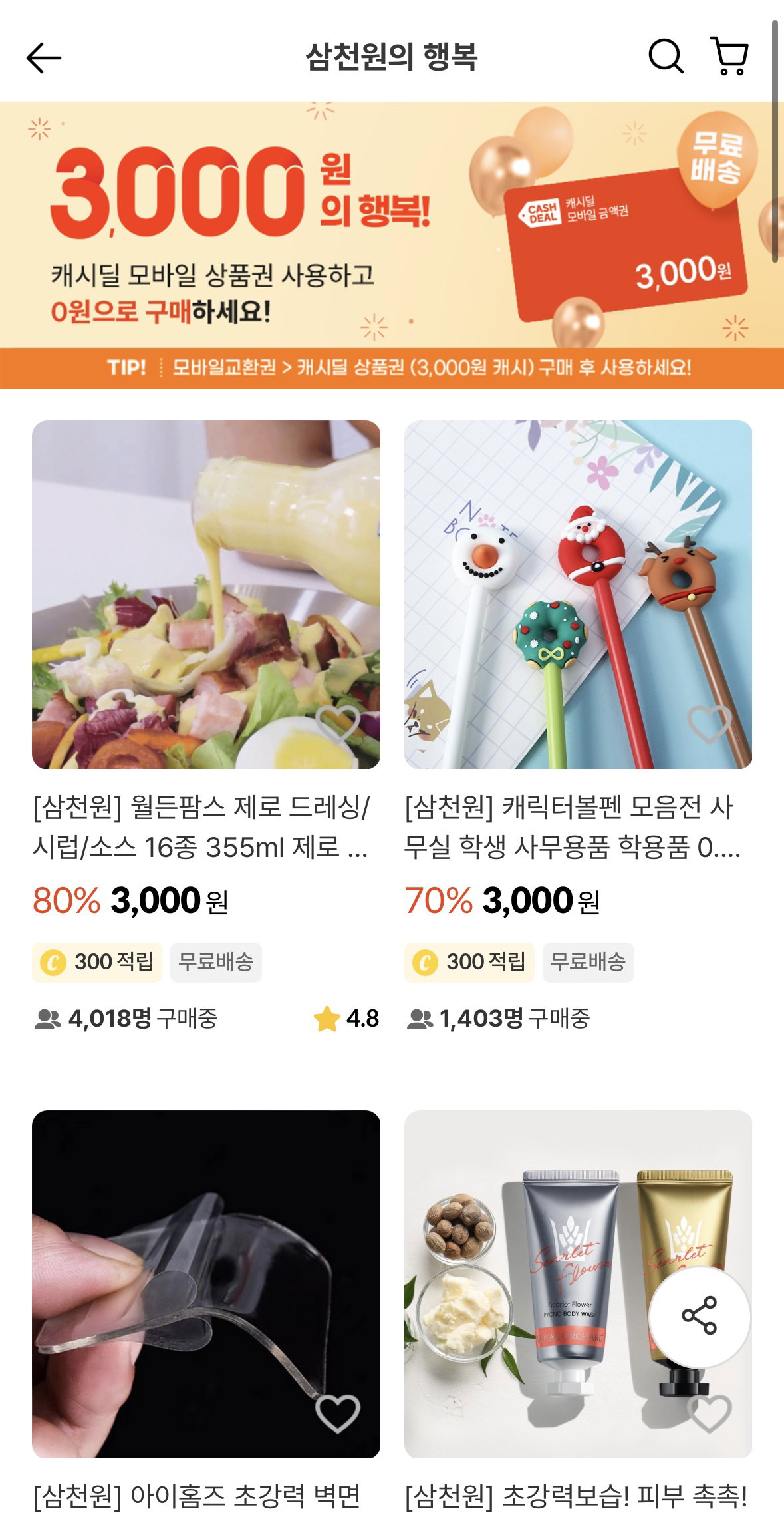Like the 캐릭터볼펜 product with heart
Screen dimensions: 784x1513
pyautogui.click(x=710, y=725)
